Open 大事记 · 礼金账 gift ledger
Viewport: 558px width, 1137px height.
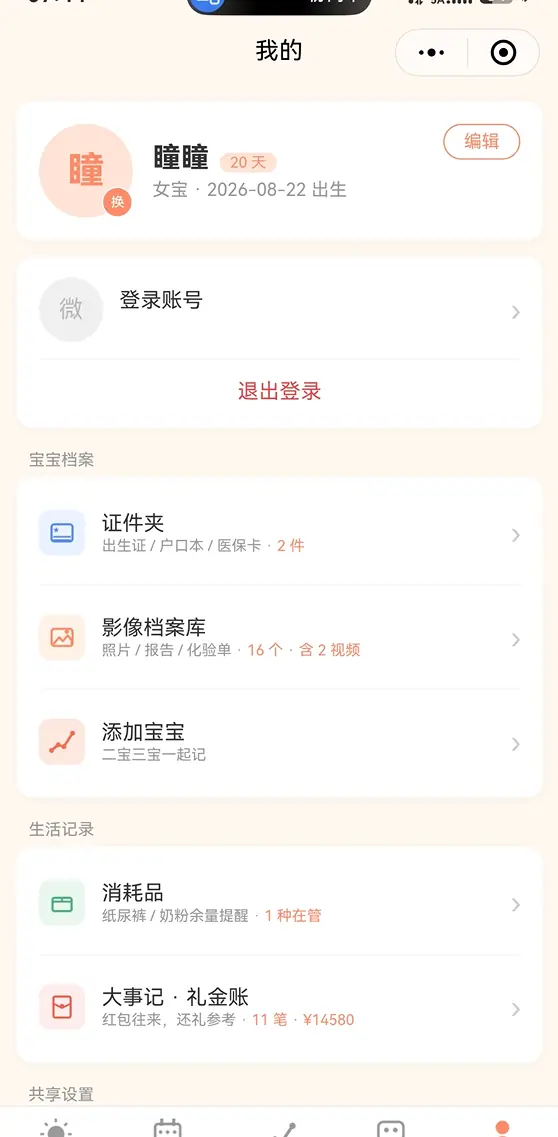pos(279,1008)
